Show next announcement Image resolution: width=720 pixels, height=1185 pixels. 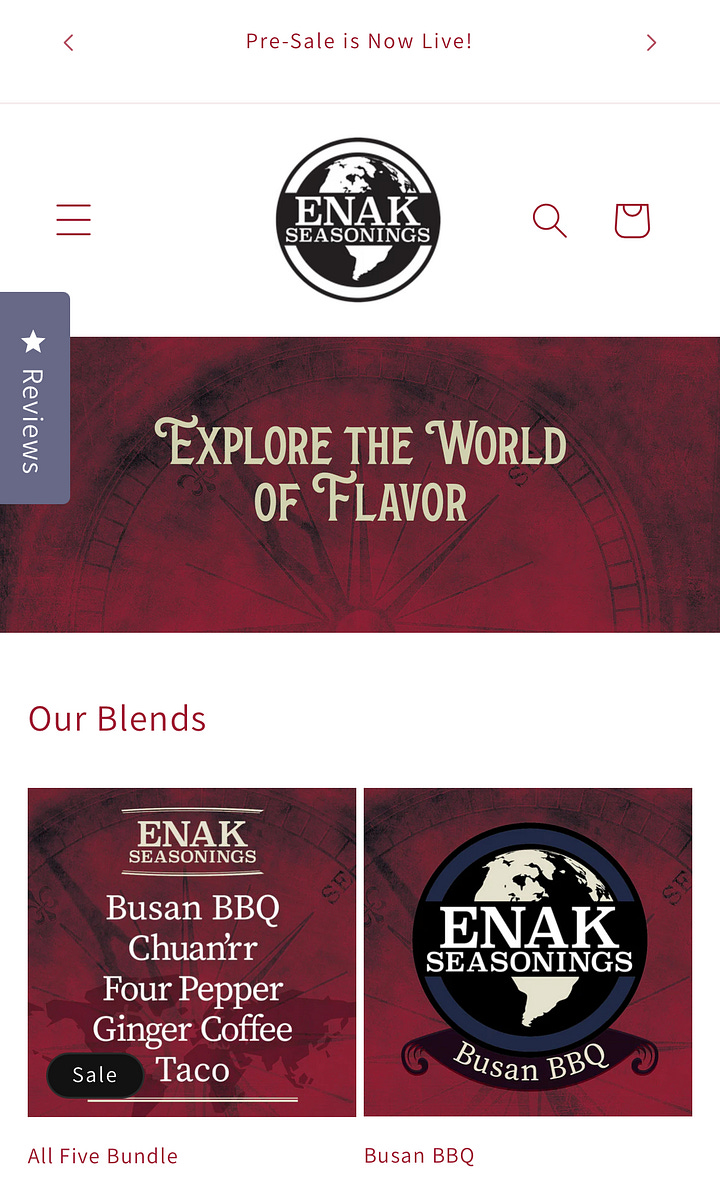[651, 42]
